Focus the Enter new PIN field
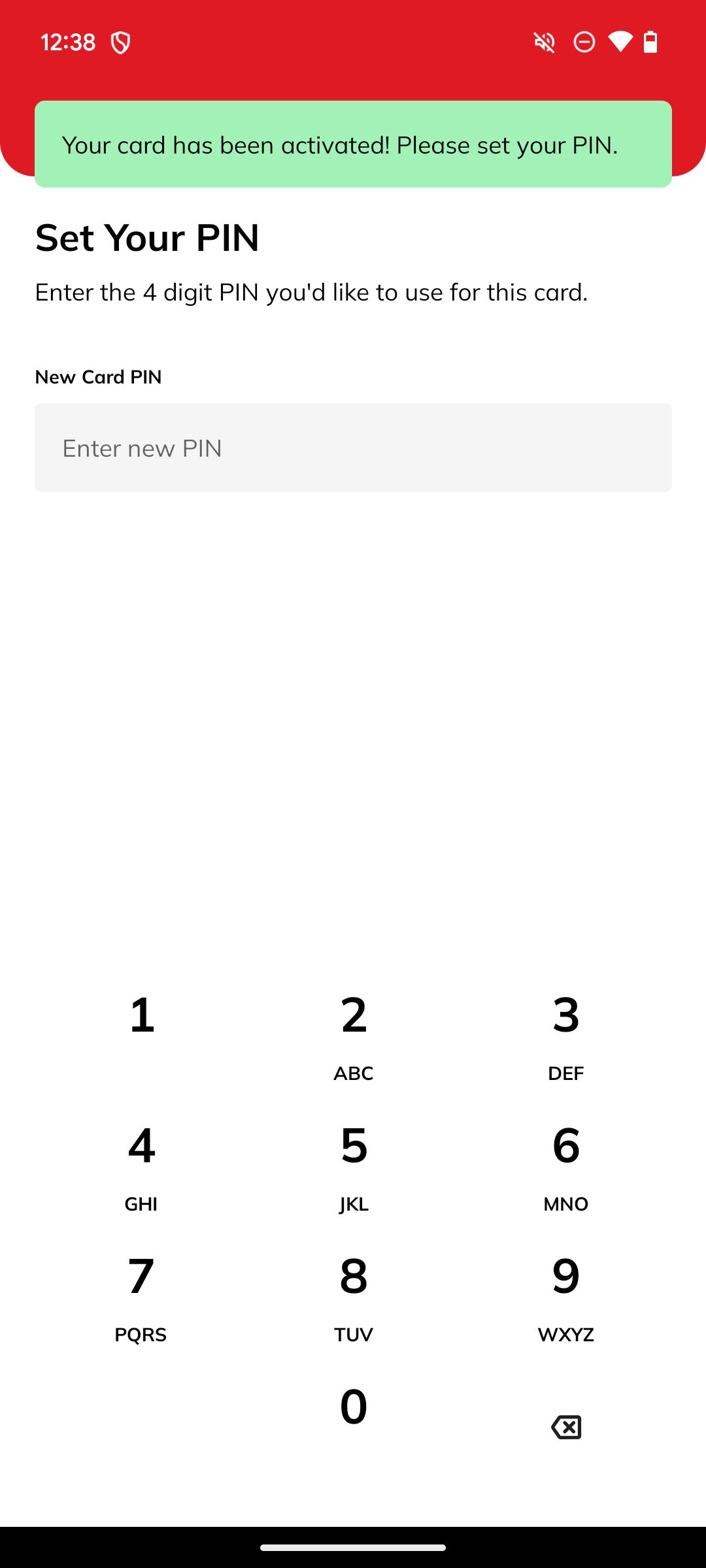Image resolution: width=706 pixels, height=1568 pixels. click(x=353, y=448)
